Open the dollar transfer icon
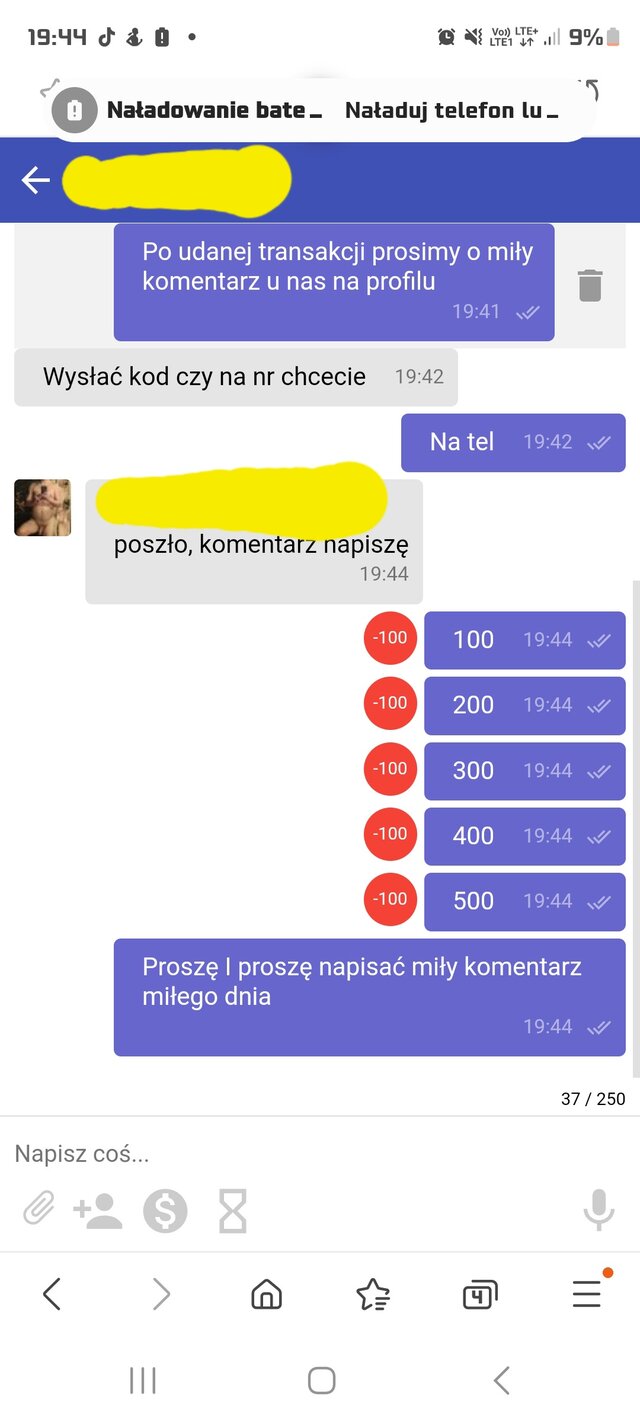Image resolution: width=640 pixels, height=1422 pixels. (x=165, y=1212)
